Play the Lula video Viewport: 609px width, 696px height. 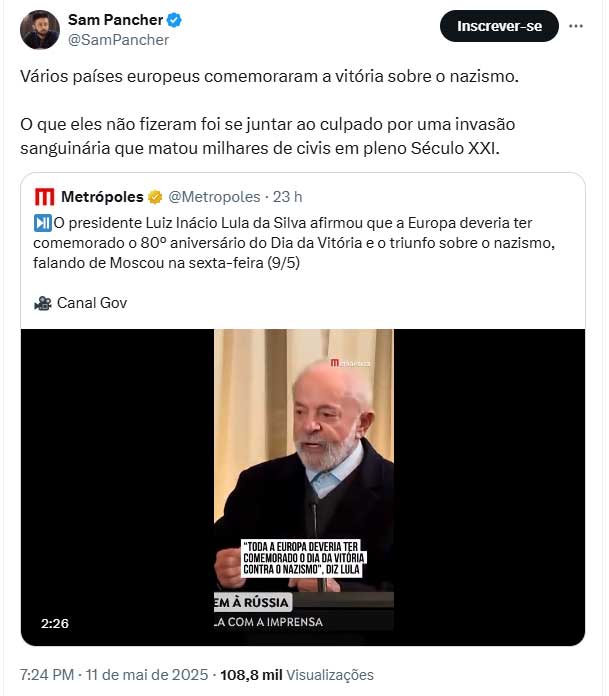point(303,487)
